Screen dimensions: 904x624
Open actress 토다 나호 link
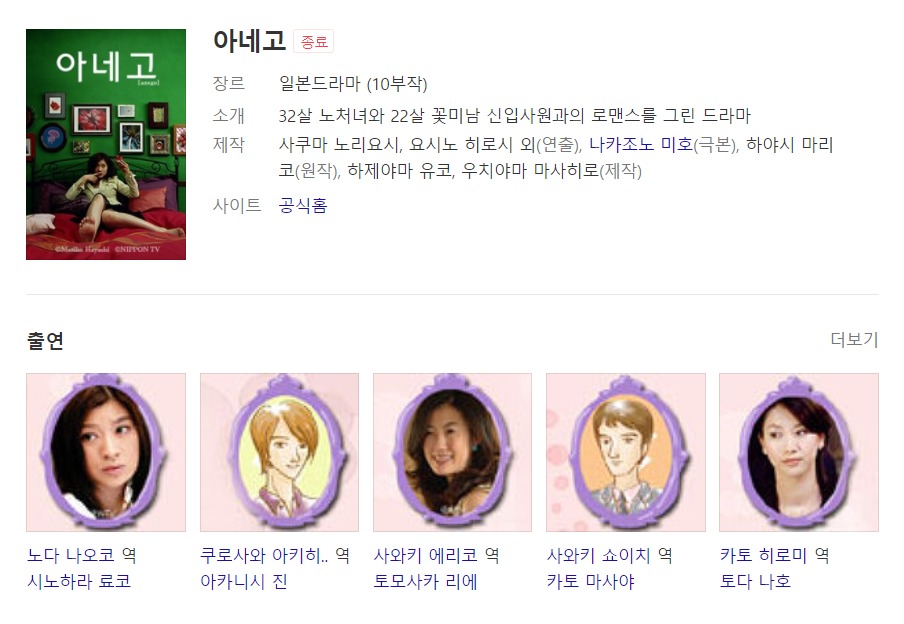tap(755, 582)
